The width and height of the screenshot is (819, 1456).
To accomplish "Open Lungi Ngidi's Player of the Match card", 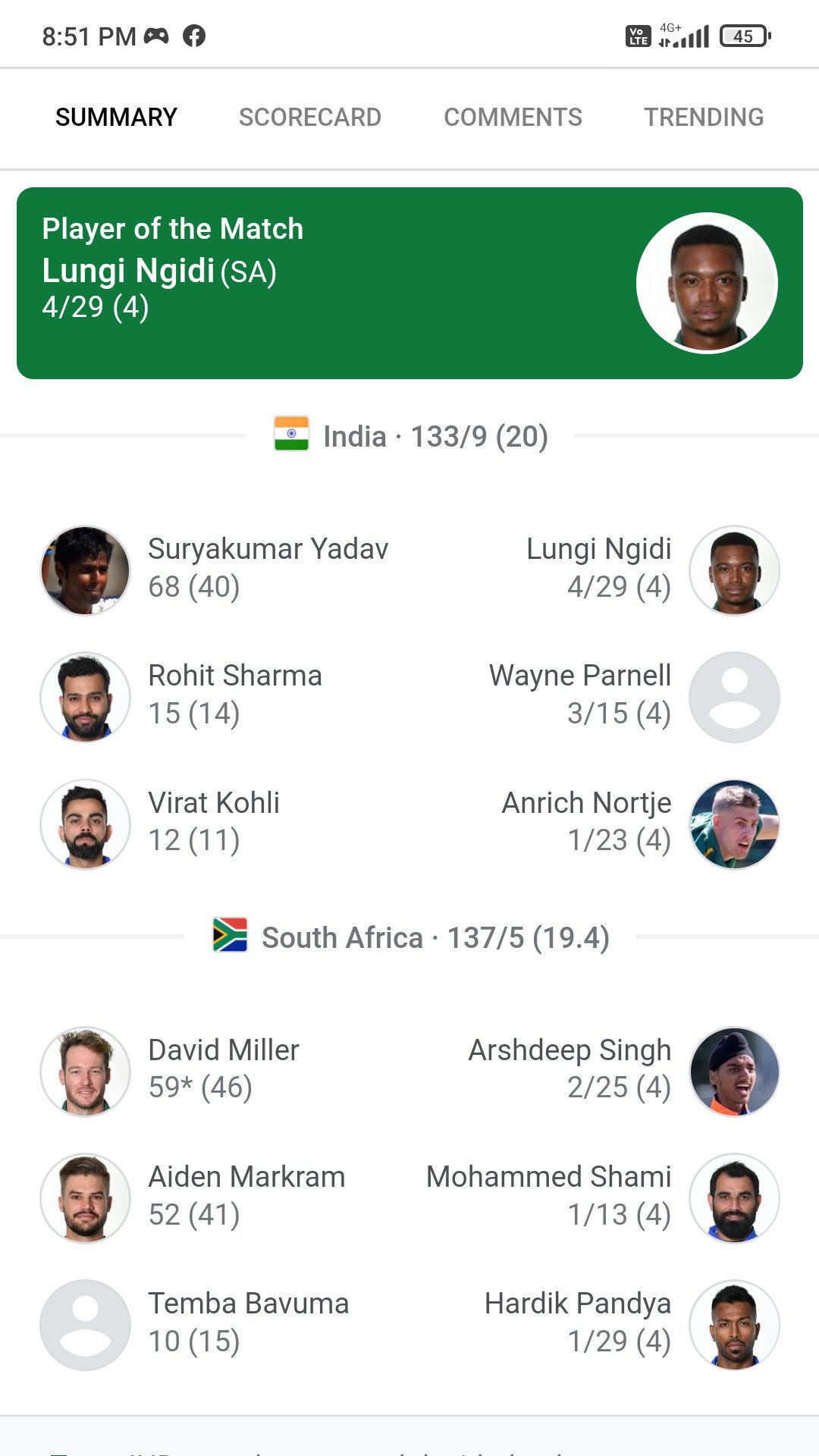I will click(409, 283).
